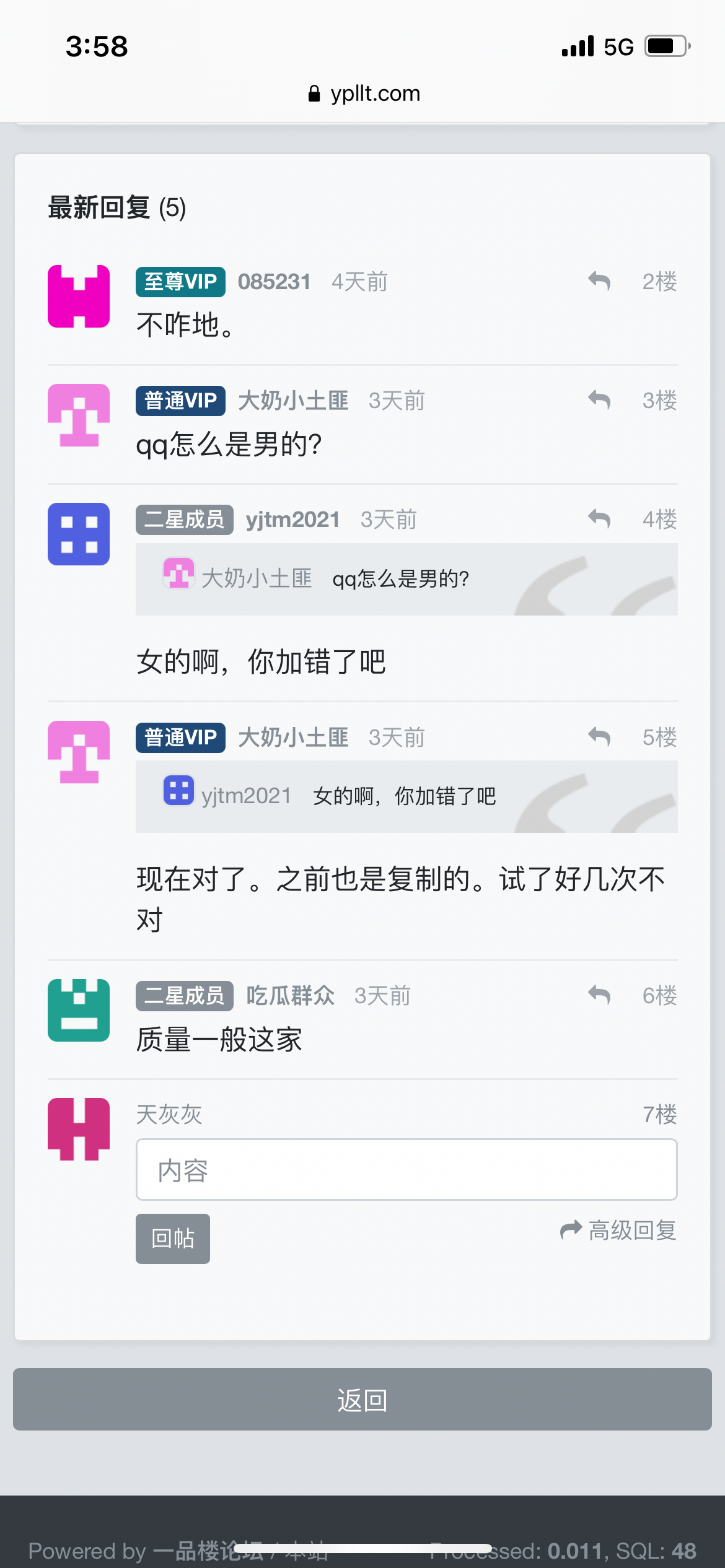Viewport: 725px width, 1568px height.
Task: Click the reply arrow beside yjtm2021's post
Action: pos(599,520)
